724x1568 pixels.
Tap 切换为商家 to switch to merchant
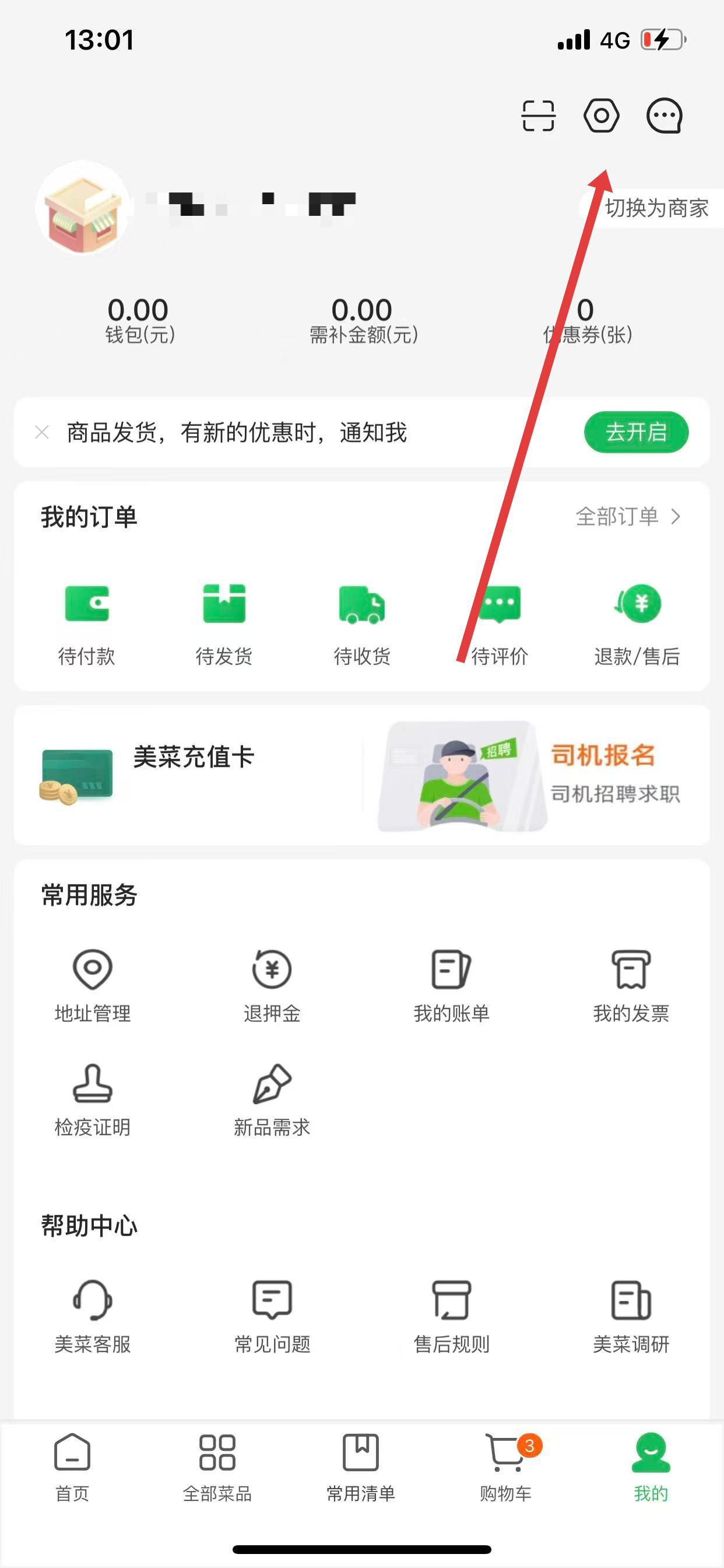pos(655,208)
